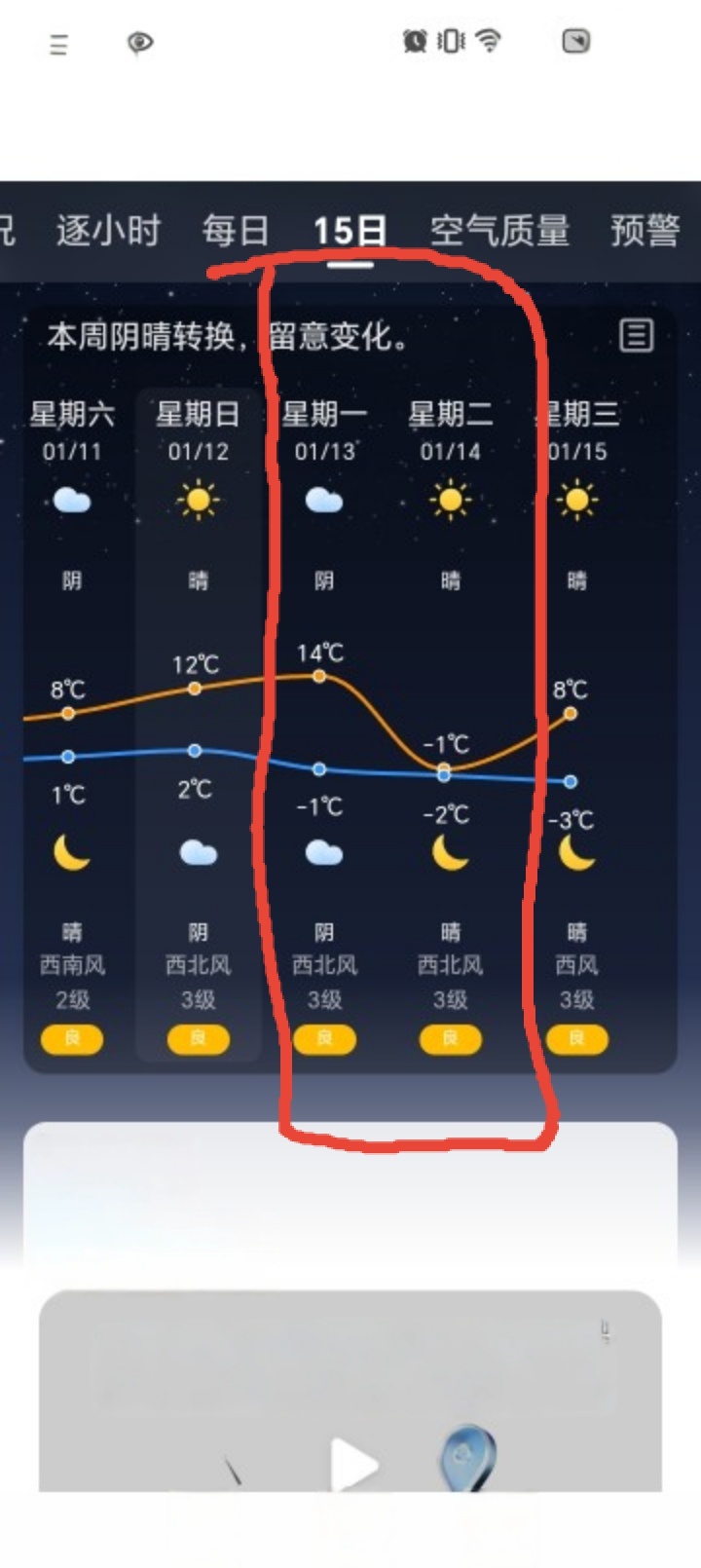Toggle list view icon beside weekly summary
Viewport: 701px width, 1568px height.
pyautogui.click(x=636, y=336)
